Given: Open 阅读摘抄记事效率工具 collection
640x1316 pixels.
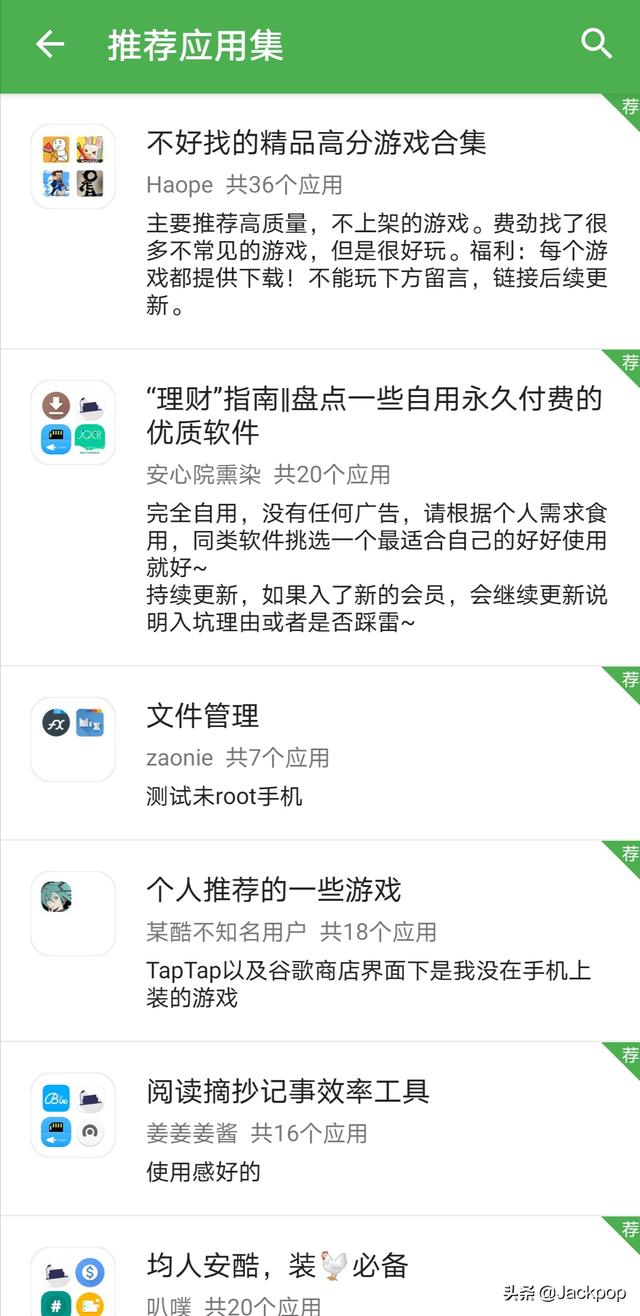Looking at the screenshot, I should (320, 1129).
